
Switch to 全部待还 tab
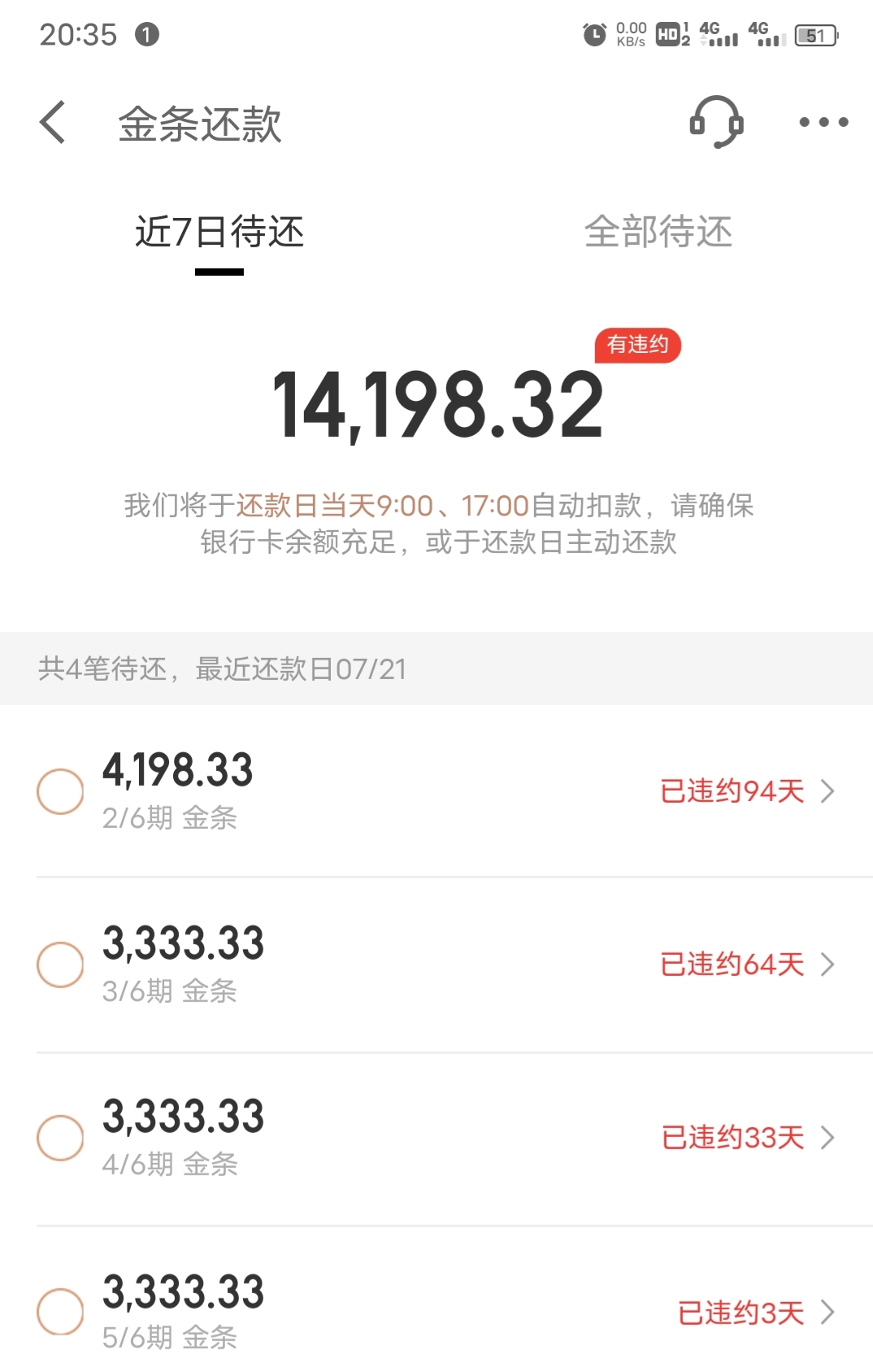(658, 233)
